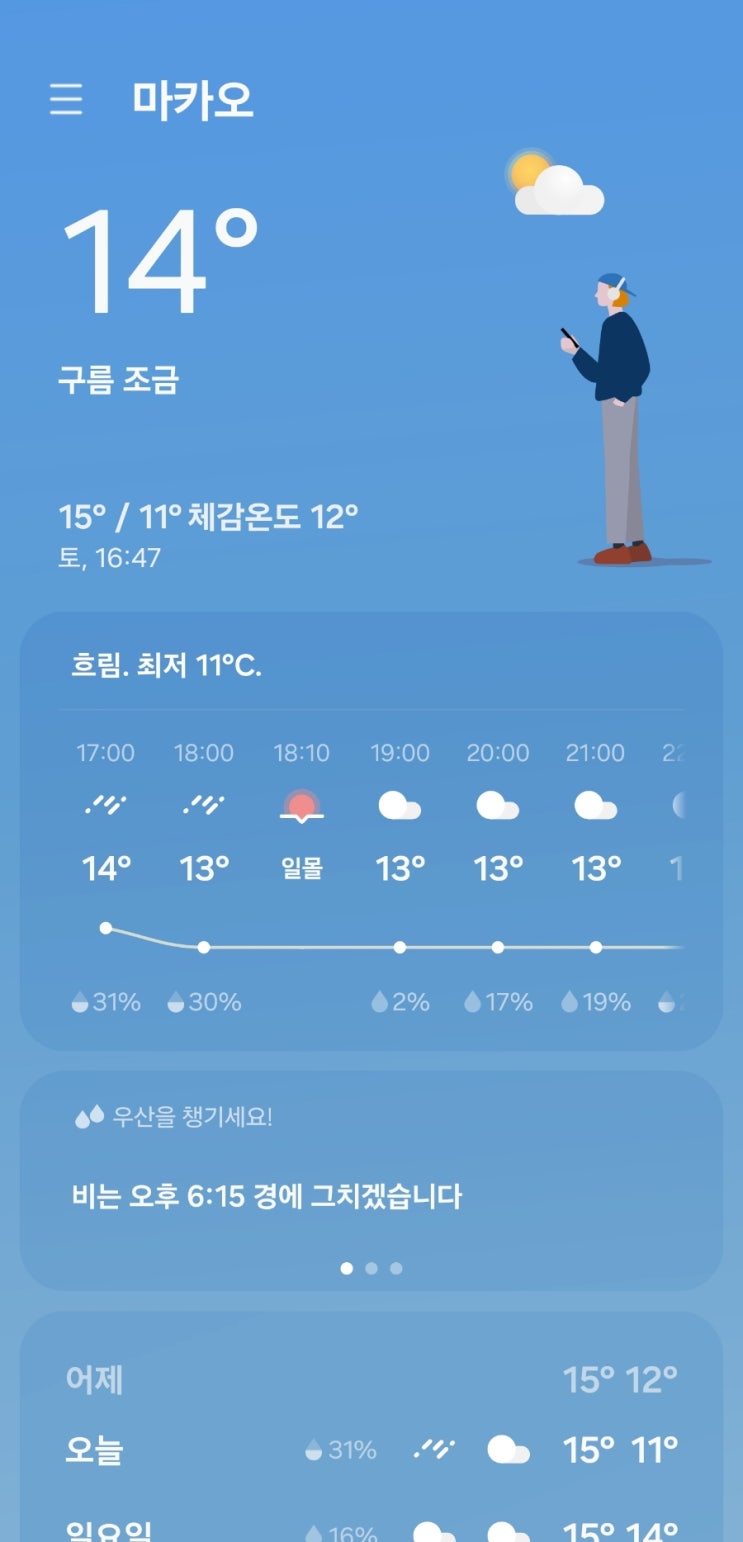
Task: Open Sunday's (일요일) forecast row
Action: point(371,1530)
